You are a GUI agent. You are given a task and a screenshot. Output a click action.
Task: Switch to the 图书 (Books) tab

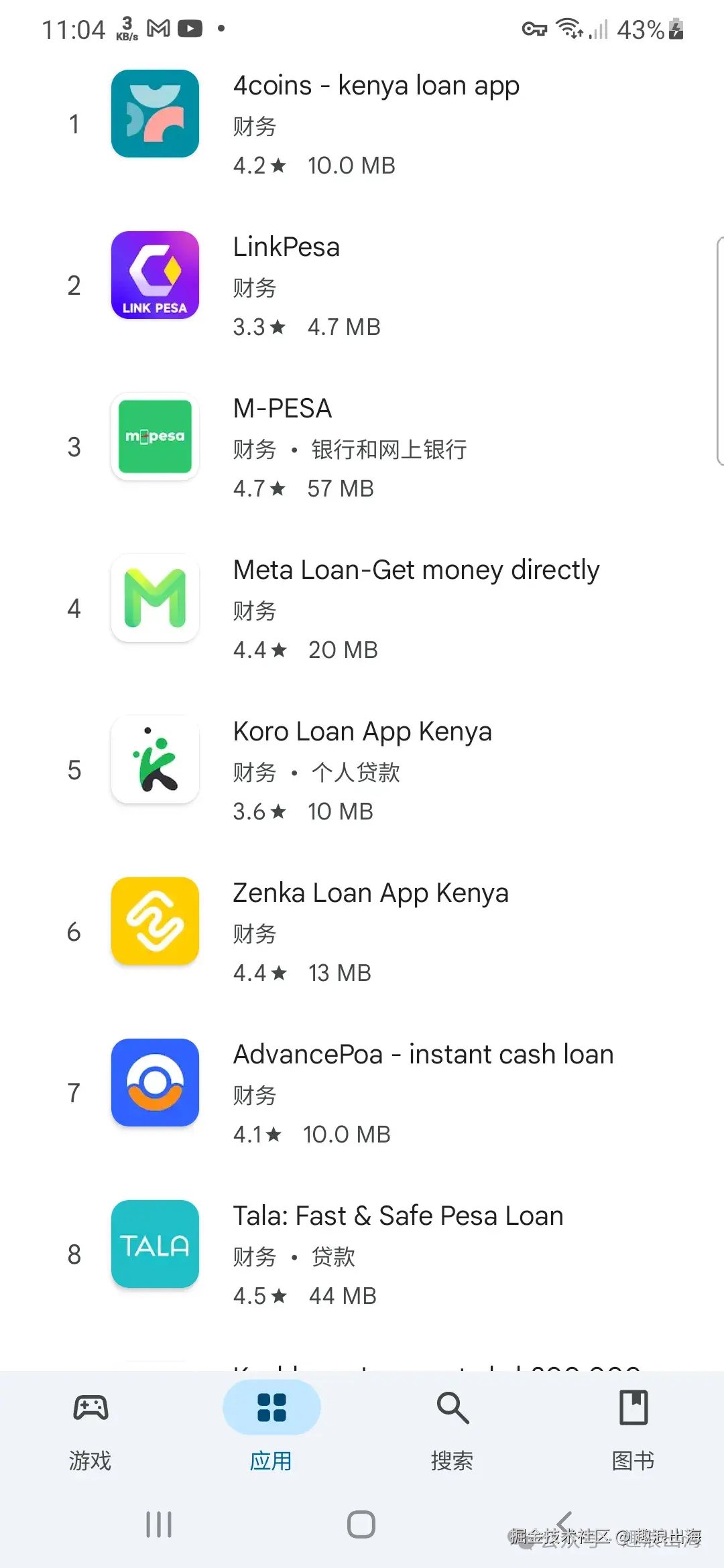coord(633,1427)
